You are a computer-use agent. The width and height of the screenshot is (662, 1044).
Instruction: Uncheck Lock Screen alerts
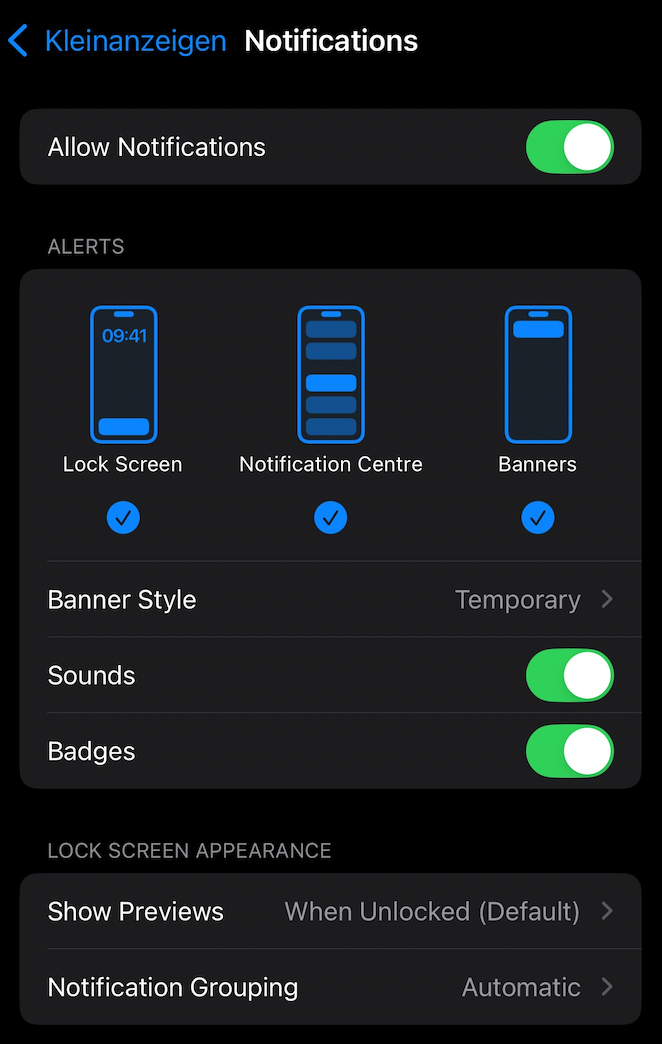tap(123, 518)
